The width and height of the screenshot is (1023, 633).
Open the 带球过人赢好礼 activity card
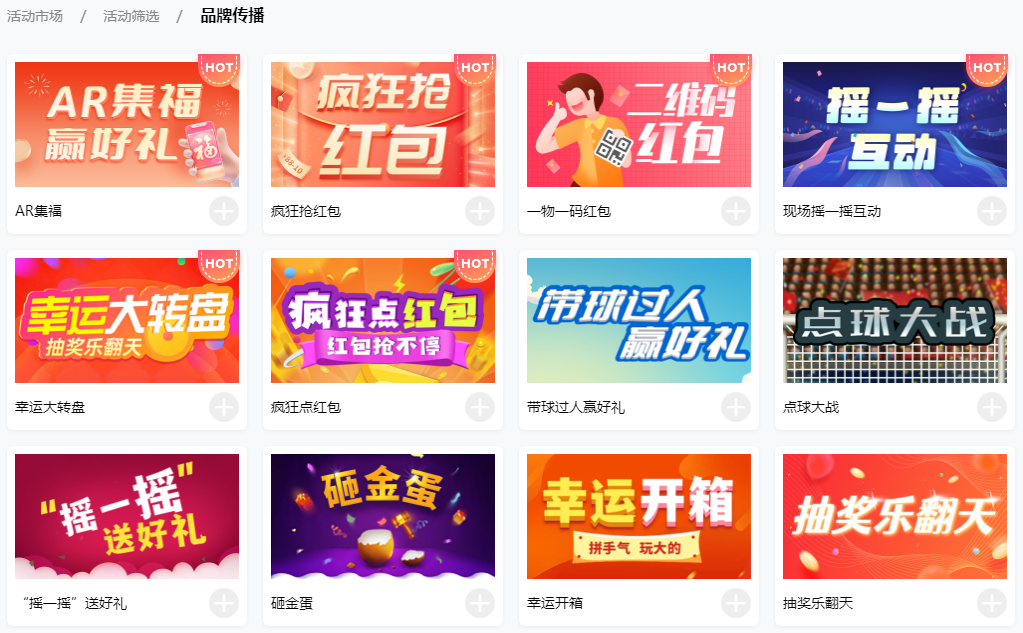click(638, 321)
